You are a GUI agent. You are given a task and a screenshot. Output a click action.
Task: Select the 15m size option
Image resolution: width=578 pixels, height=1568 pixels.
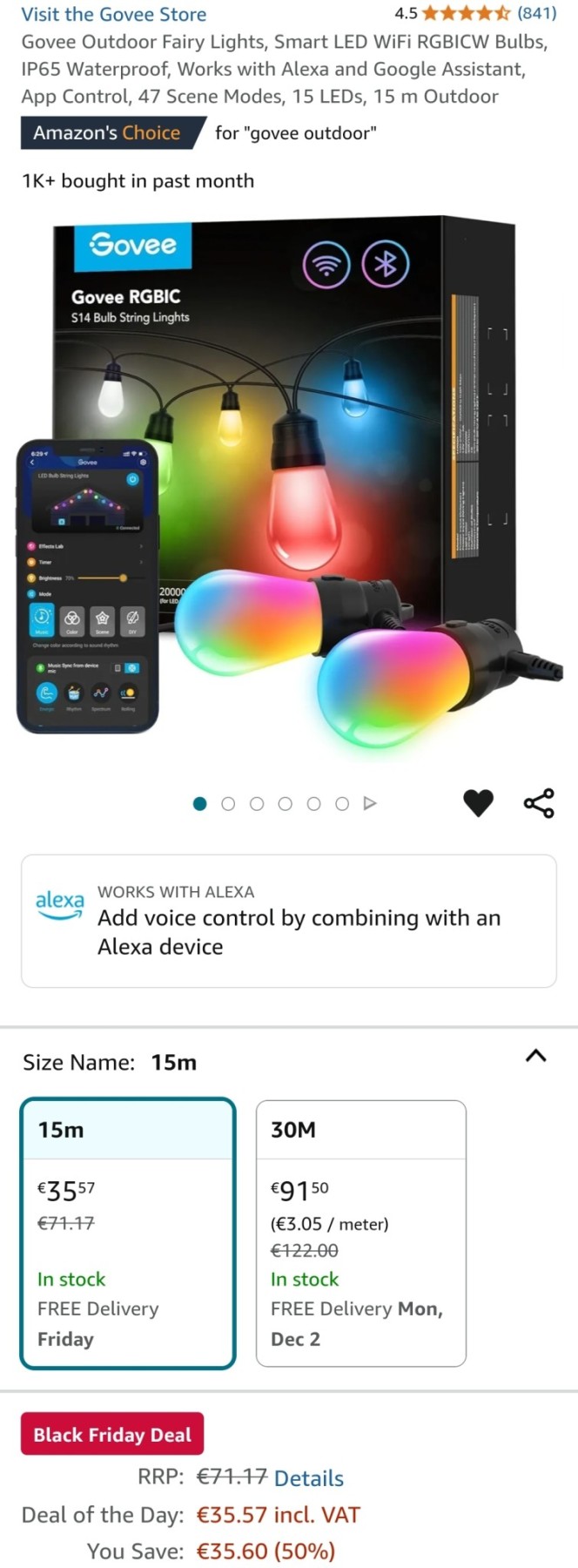(x=128, y=1233)
